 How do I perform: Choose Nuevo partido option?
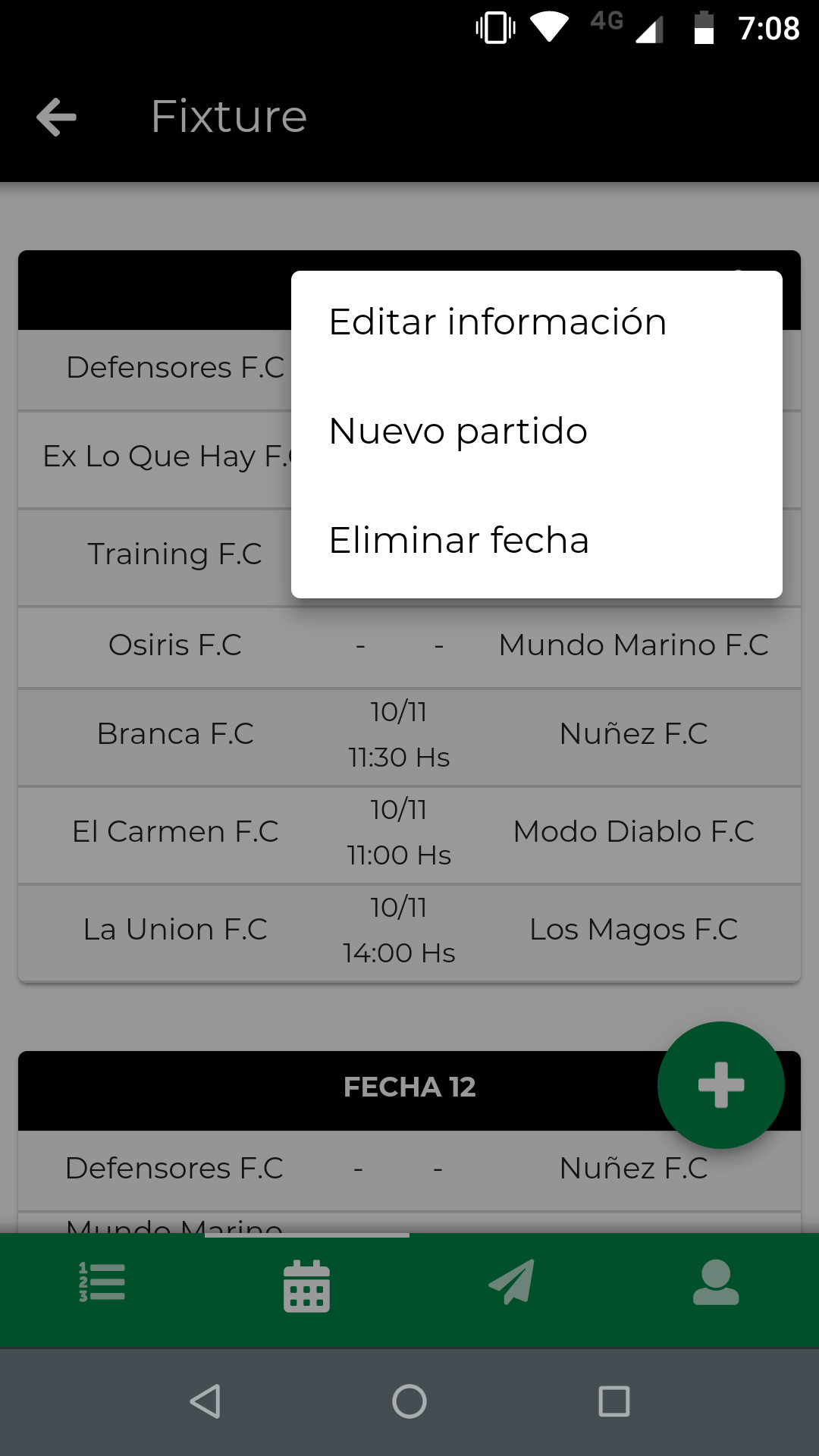click(458, 431)
